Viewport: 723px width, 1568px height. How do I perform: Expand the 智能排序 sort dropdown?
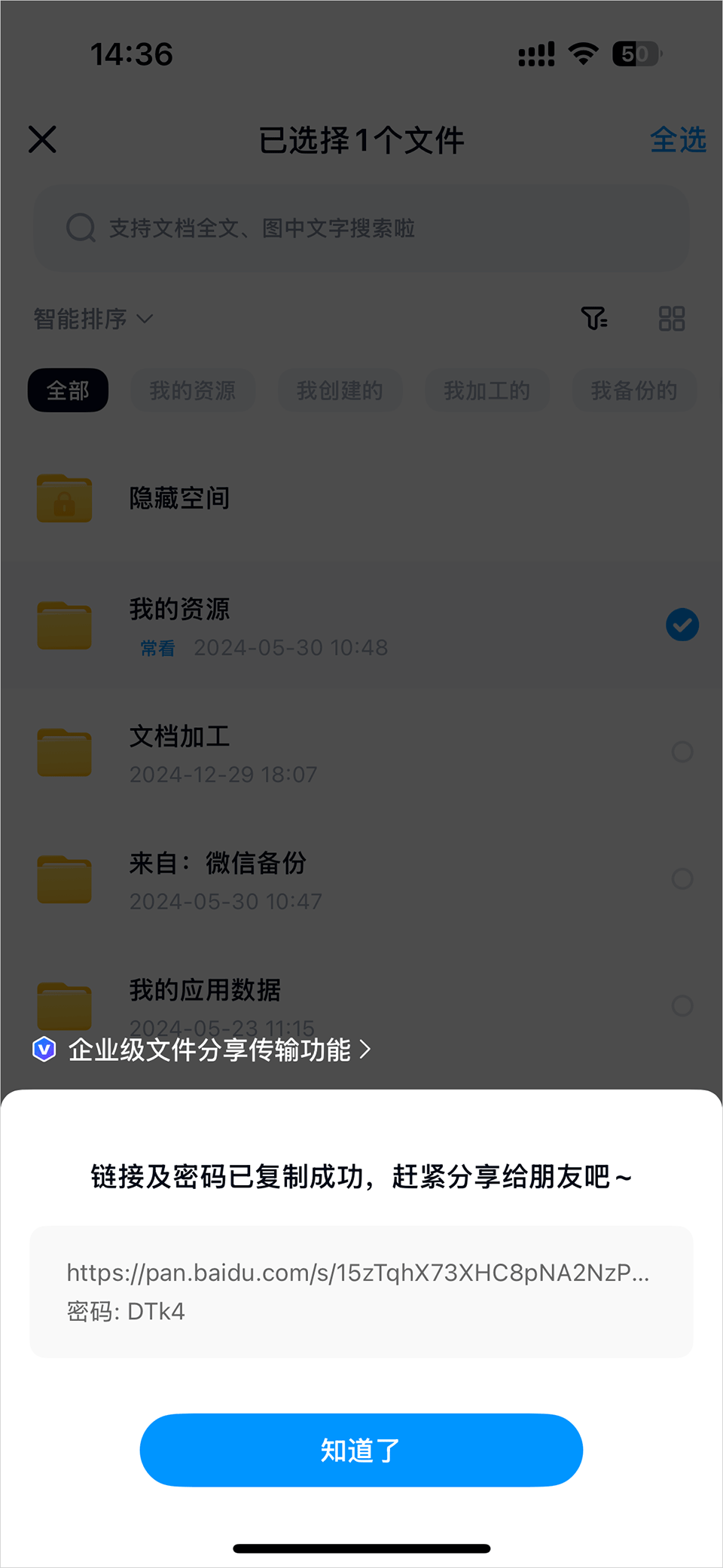pos(93,319)
